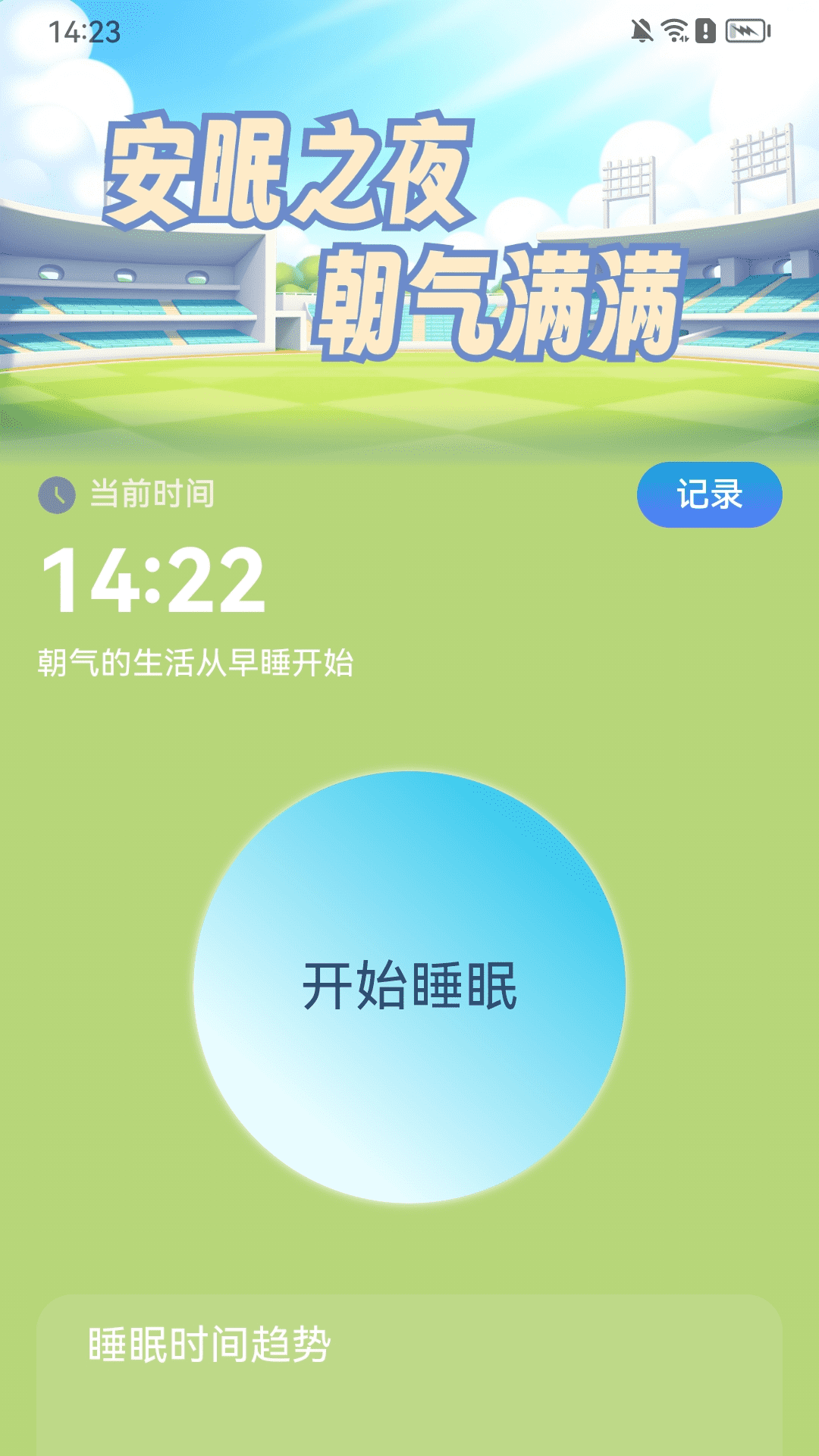This screenshot has width=819, height=1456.
Task: Open the 记录 records button
Action: [x=709, y=494]
